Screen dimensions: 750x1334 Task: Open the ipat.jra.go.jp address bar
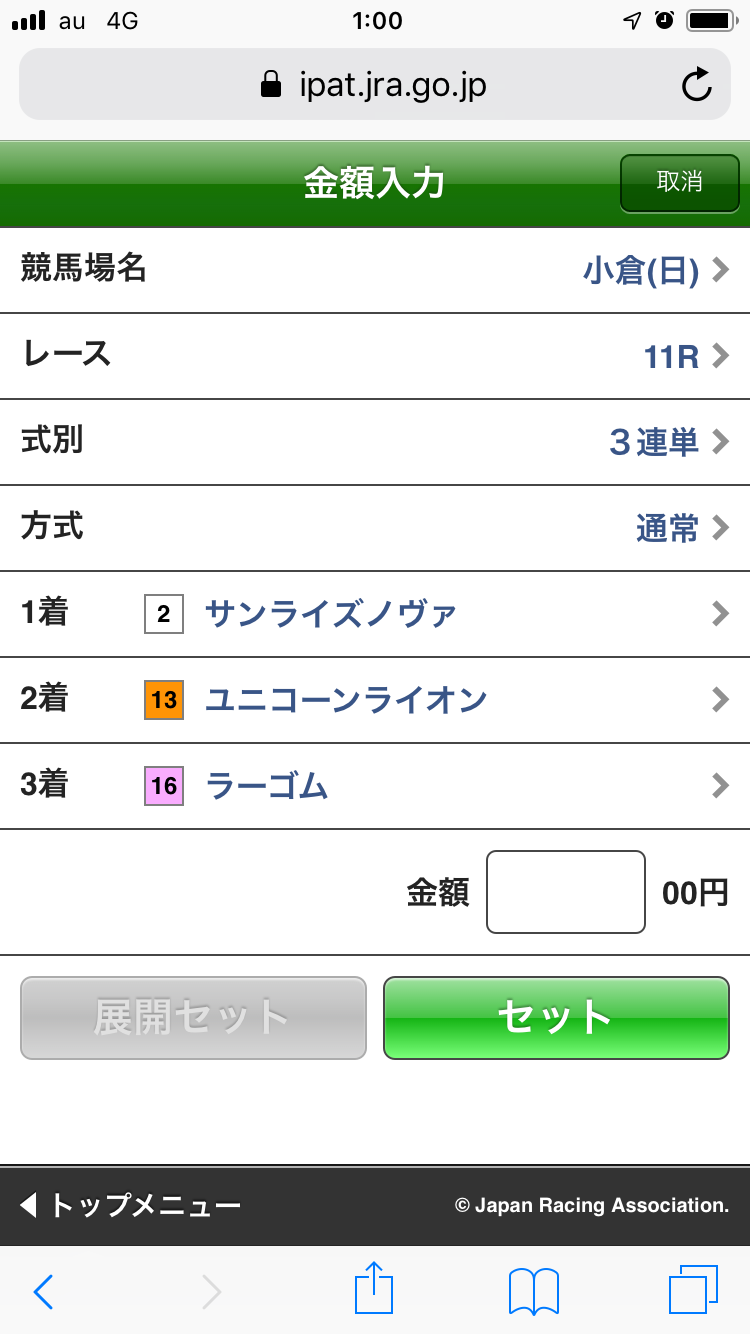374,85
